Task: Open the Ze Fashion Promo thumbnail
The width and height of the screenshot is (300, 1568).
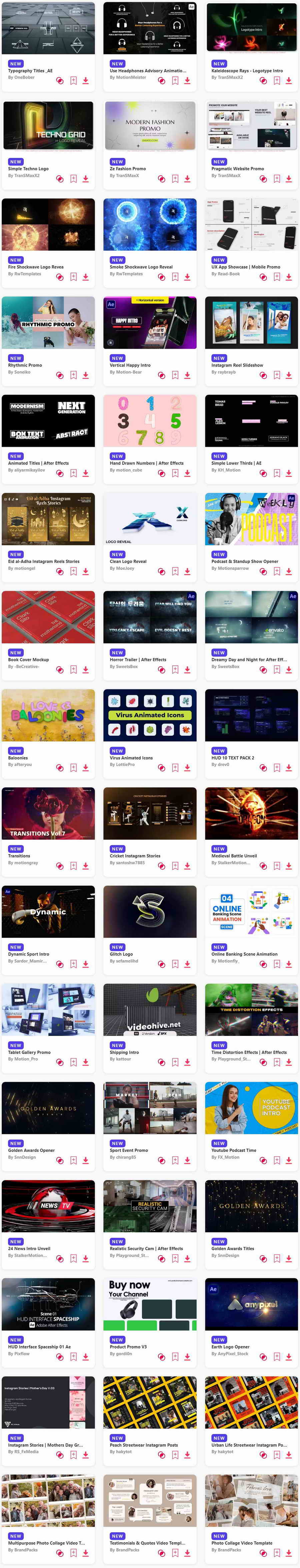Action: [150, 126]
